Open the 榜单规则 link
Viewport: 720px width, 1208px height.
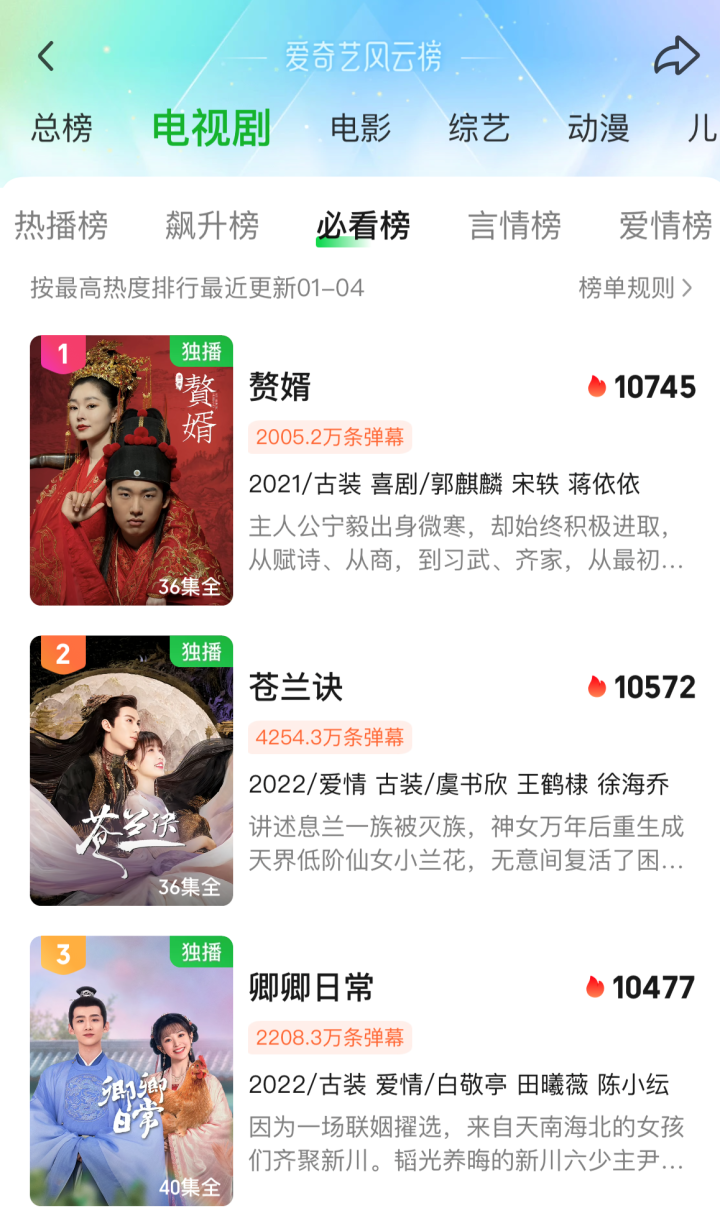[x=635, y=288]
